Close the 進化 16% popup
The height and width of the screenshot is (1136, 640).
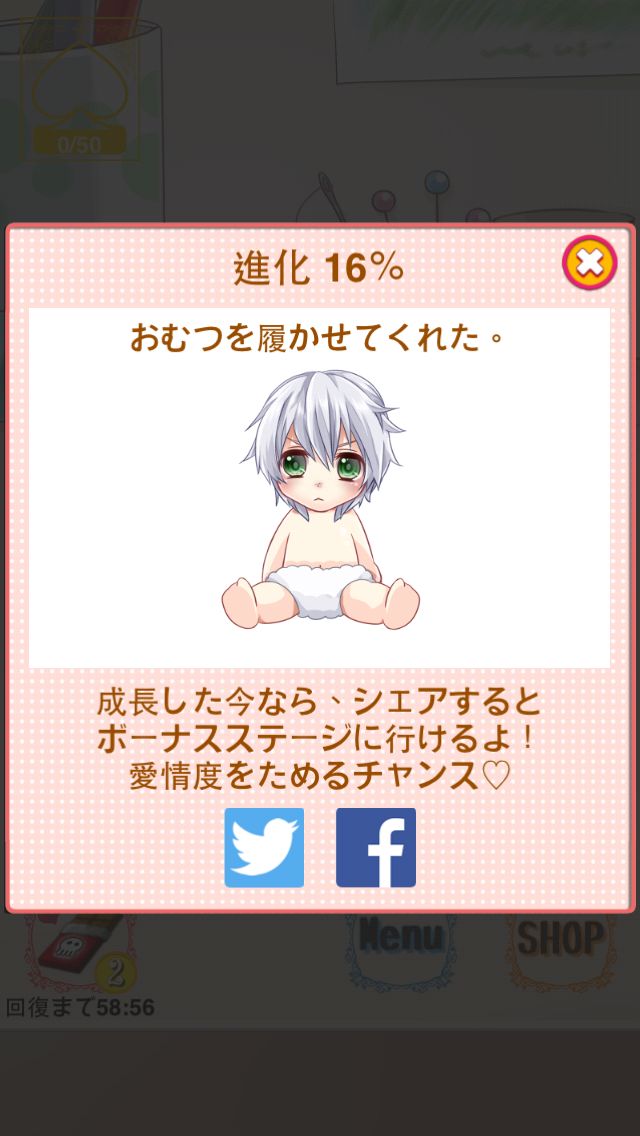(590, 263)
